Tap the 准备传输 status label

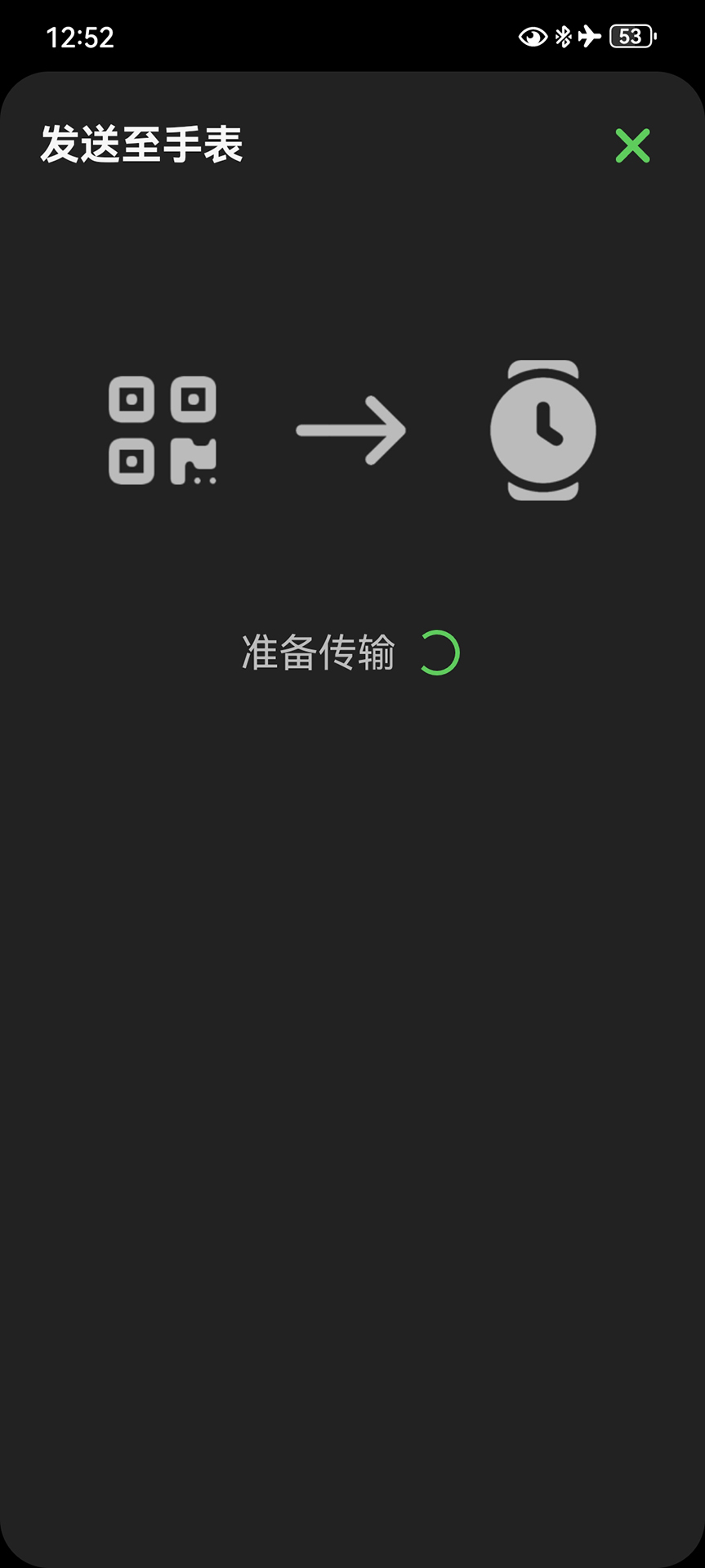point(319,650)
